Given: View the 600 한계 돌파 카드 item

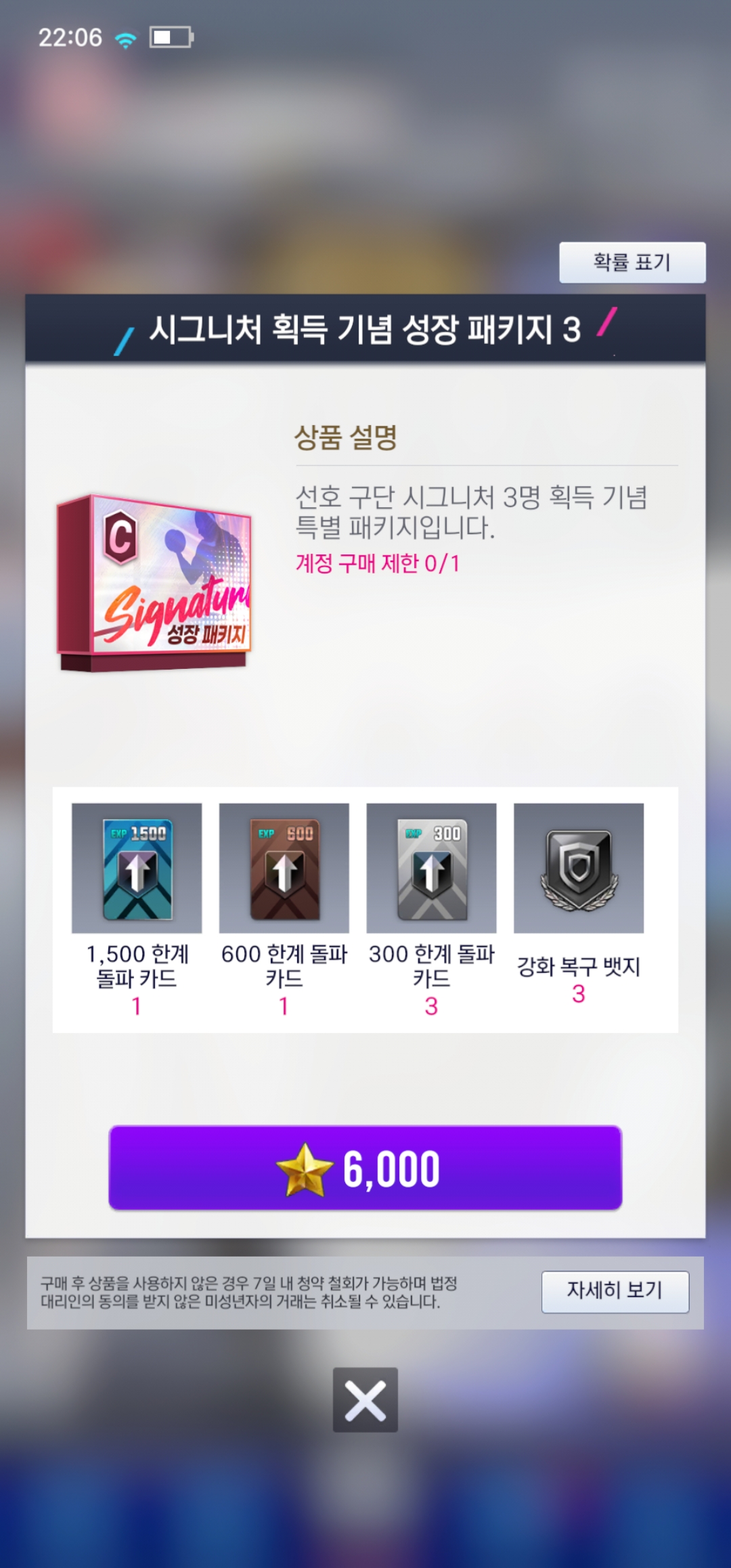Looking at the screenshot, I should click(284, 868).
